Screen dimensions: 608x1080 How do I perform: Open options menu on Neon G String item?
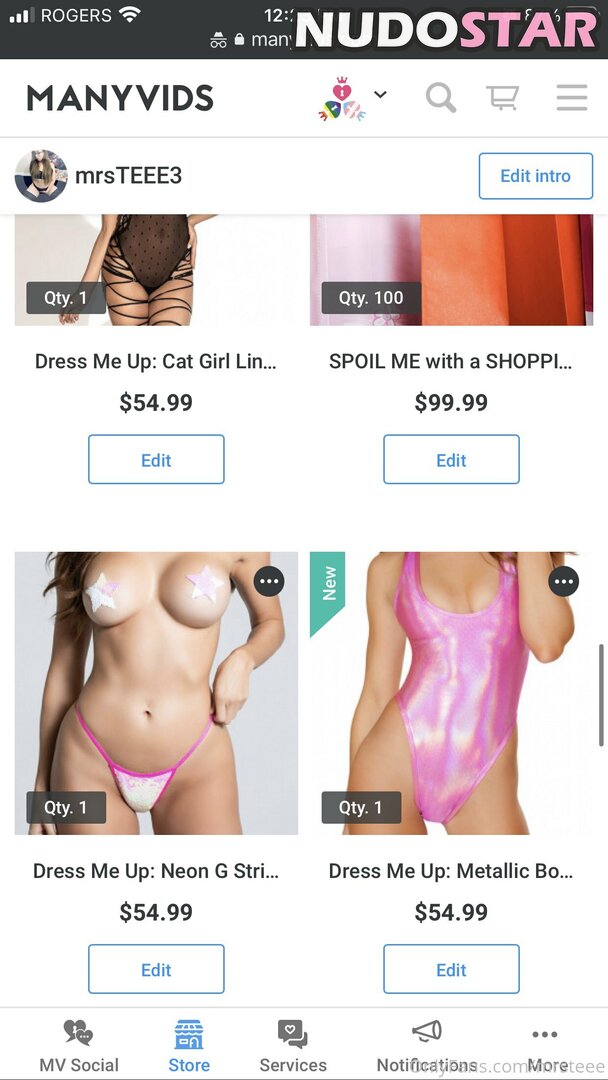(269, 581)
